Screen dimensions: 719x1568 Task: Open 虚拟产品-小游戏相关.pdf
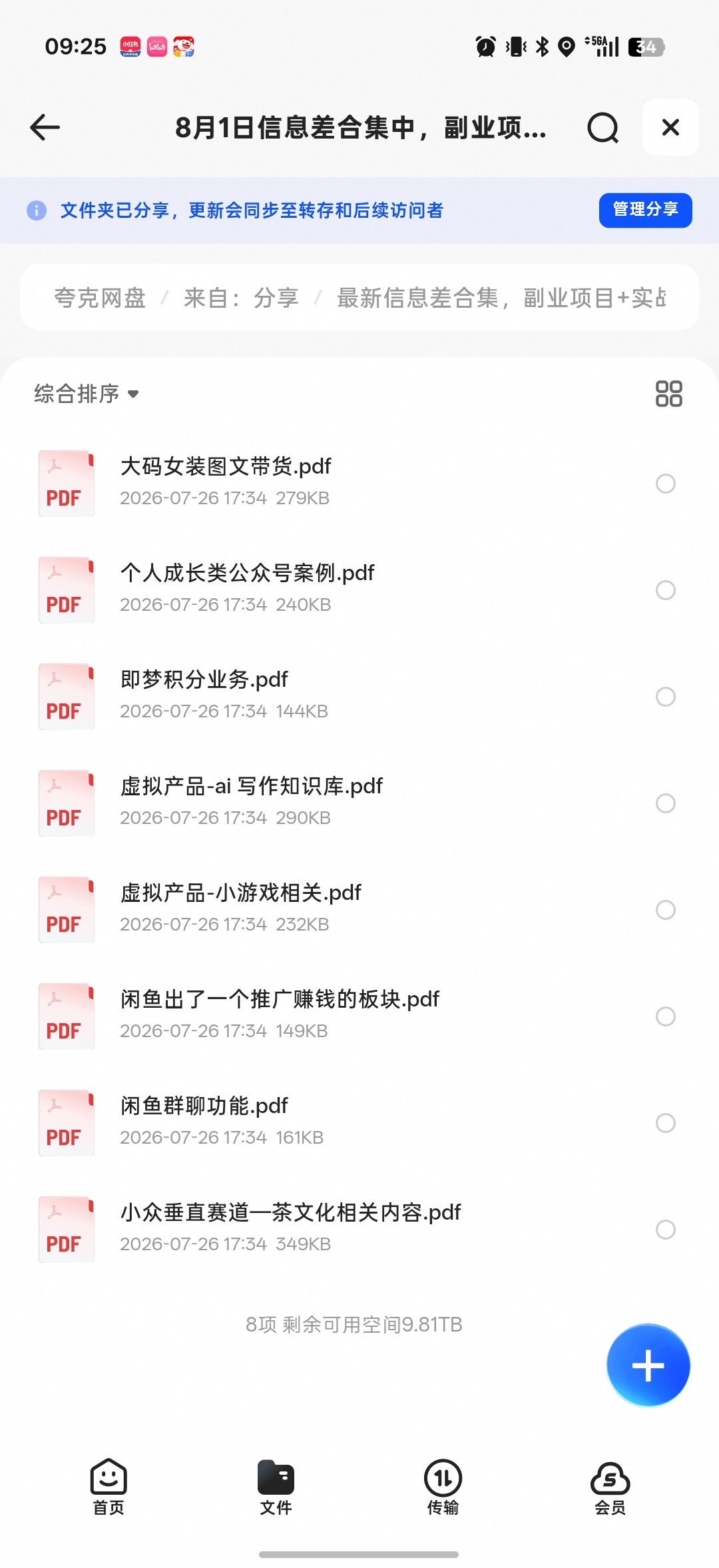(359, 909)
